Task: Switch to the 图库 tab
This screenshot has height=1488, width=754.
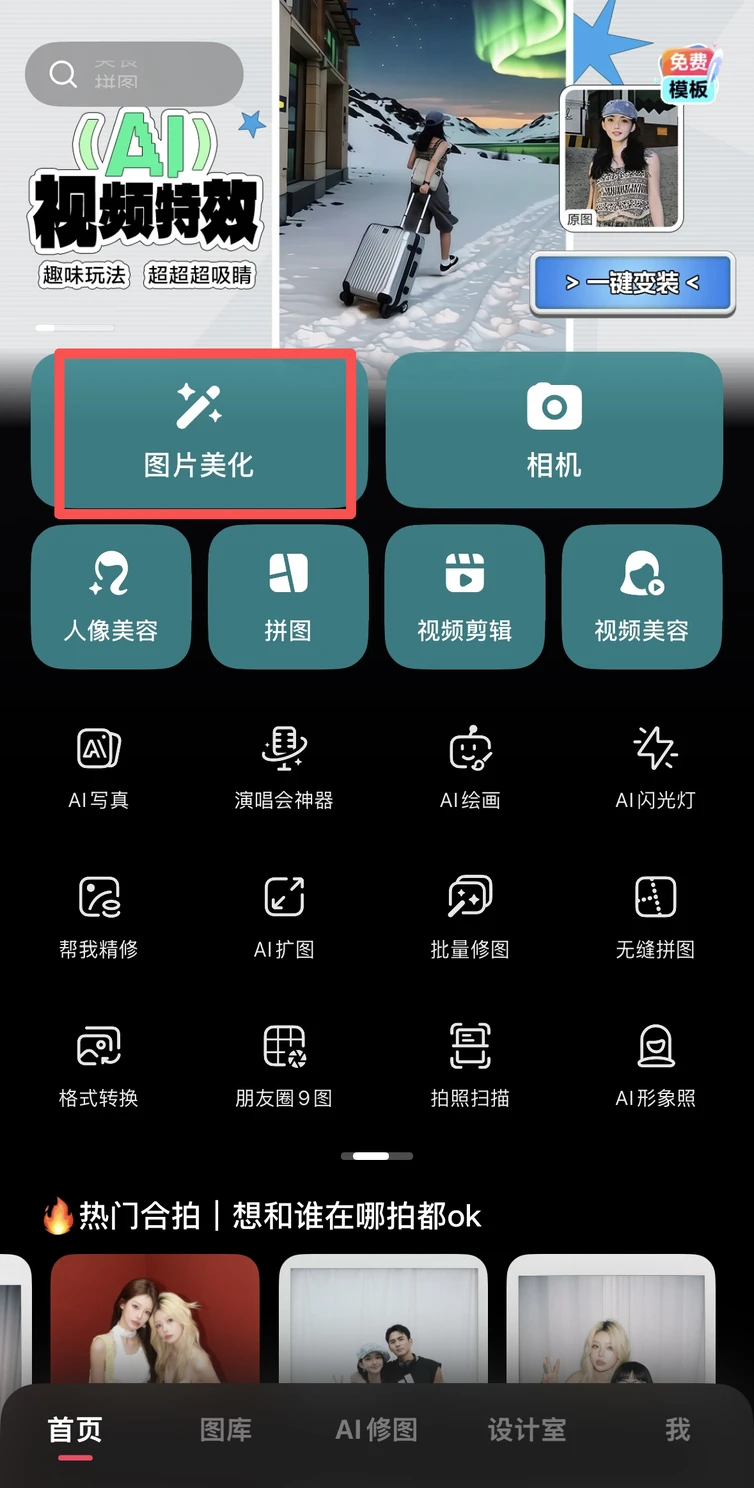Action: tap(226, 1430)
